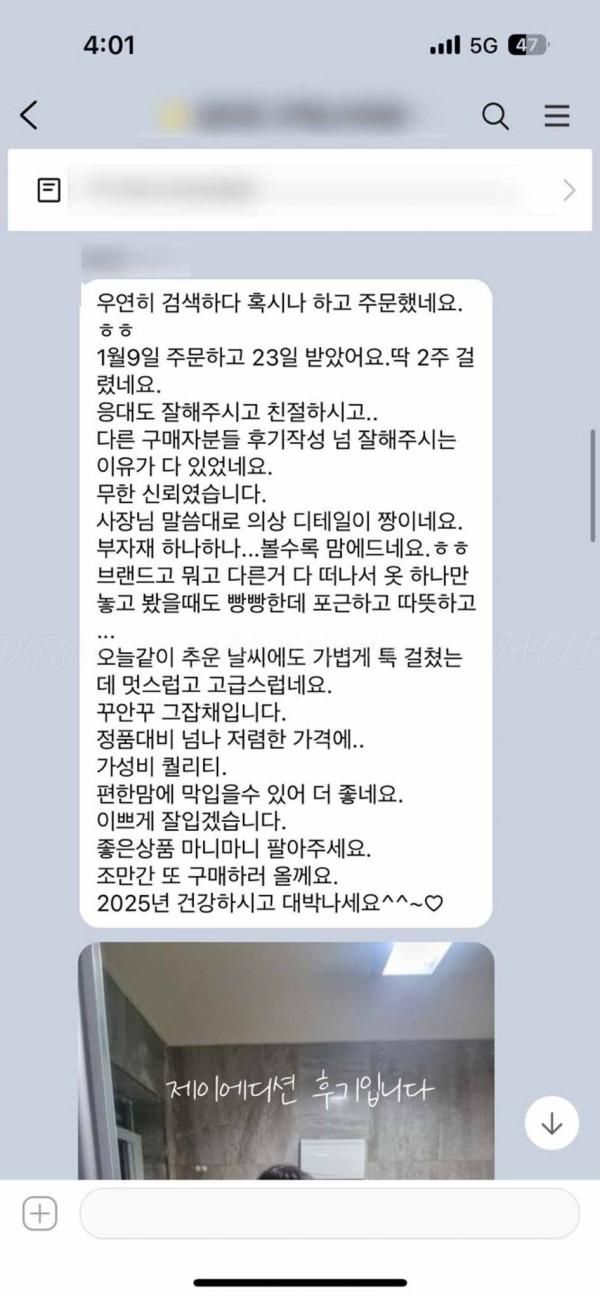Expand the pinned notice banner
Screen dimensions: 600x1299
click(569, 190)
